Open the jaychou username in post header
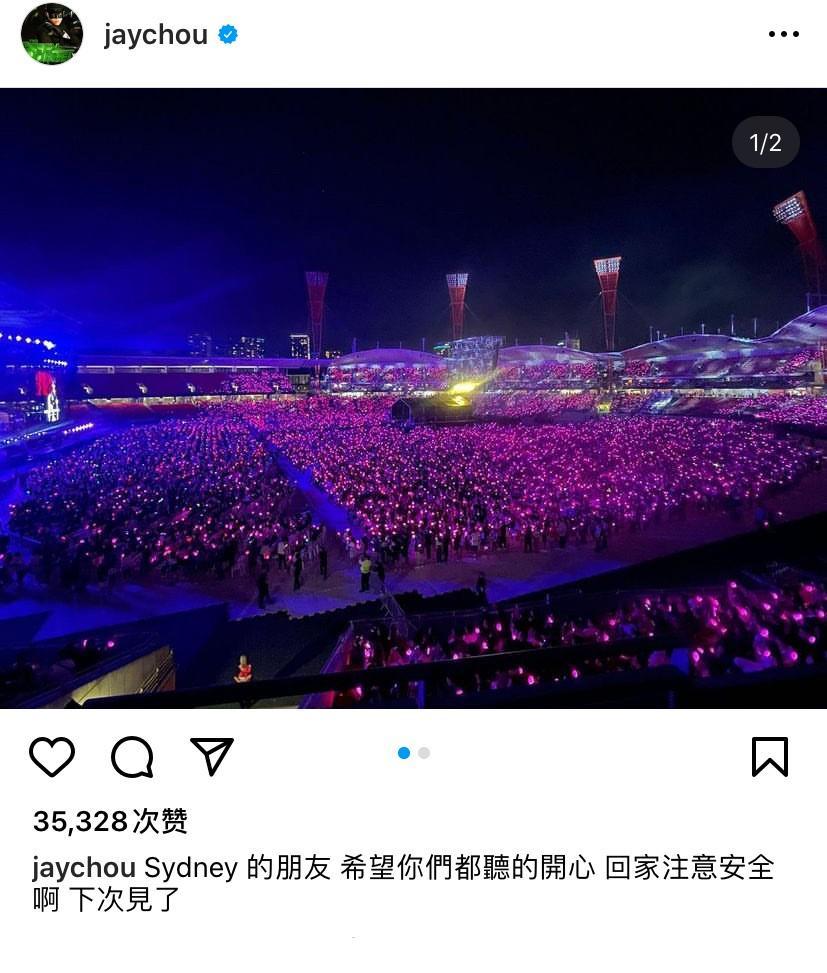 pos(155,35)
